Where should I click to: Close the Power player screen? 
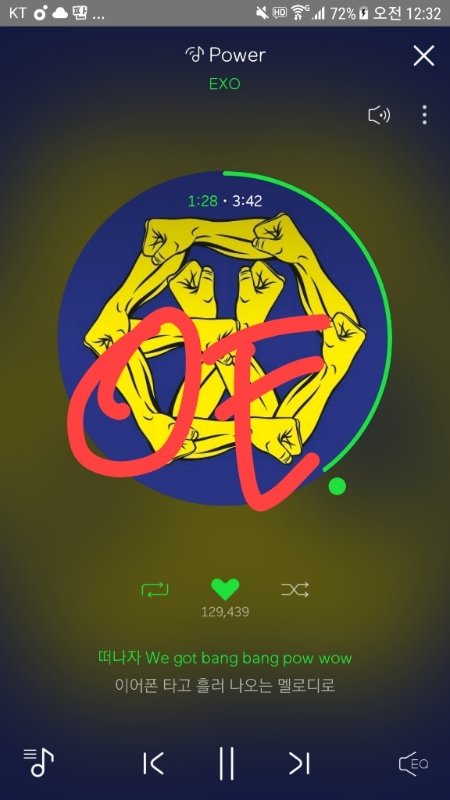(x=424, y=56)
